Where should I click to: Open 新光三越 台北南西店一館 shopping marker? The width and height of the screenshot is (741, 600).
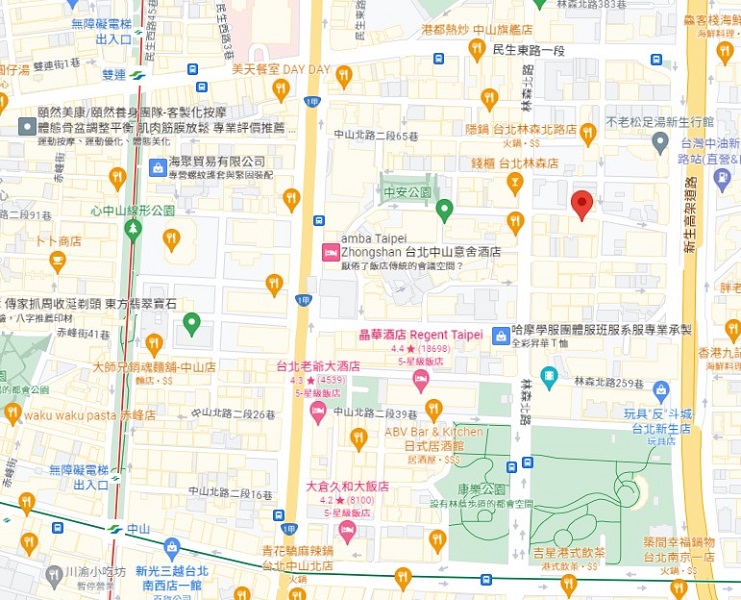[x=172, y=547]
